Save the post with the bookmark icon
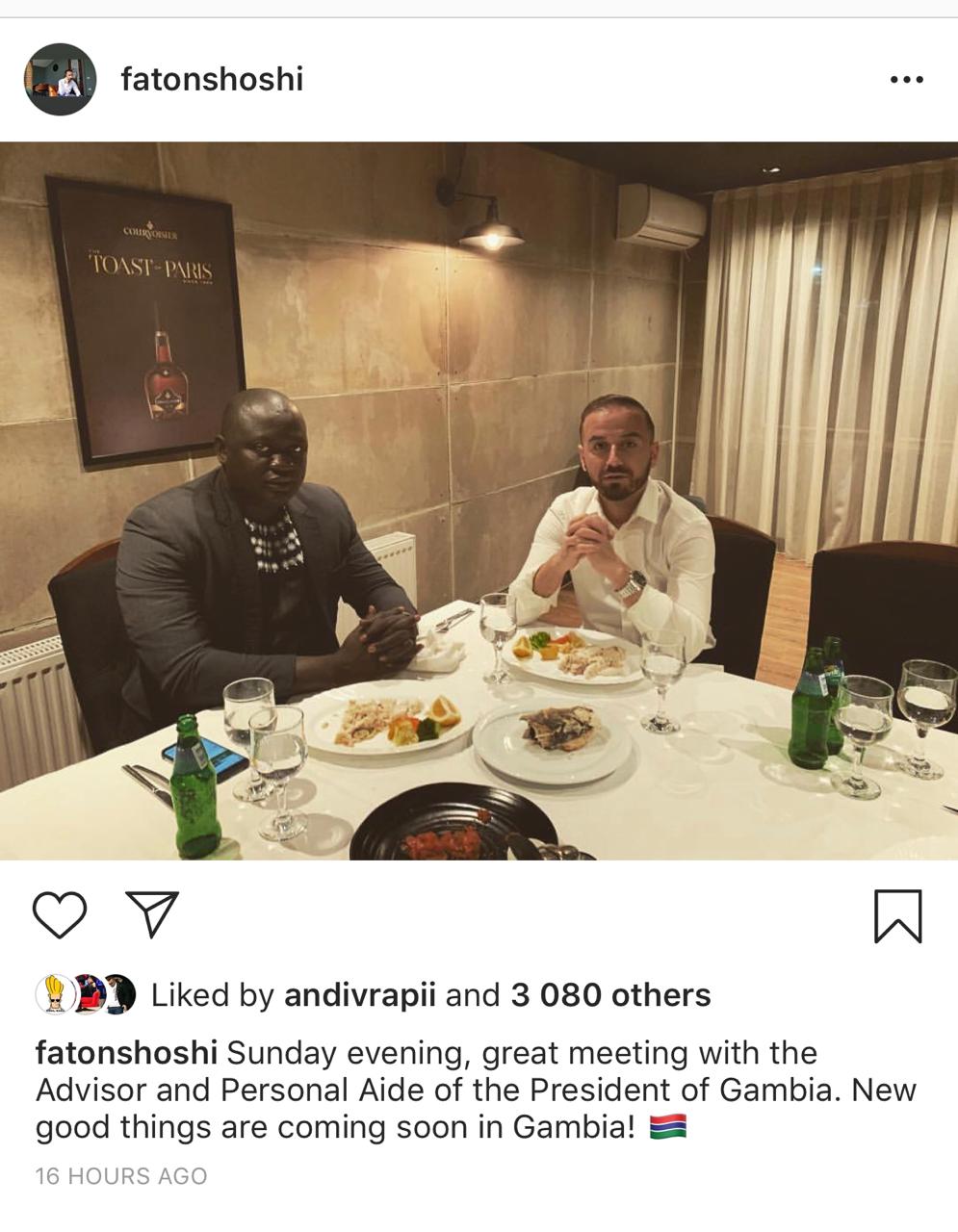The height and width of the screenshot is (1232, 958). pos(897,915)
